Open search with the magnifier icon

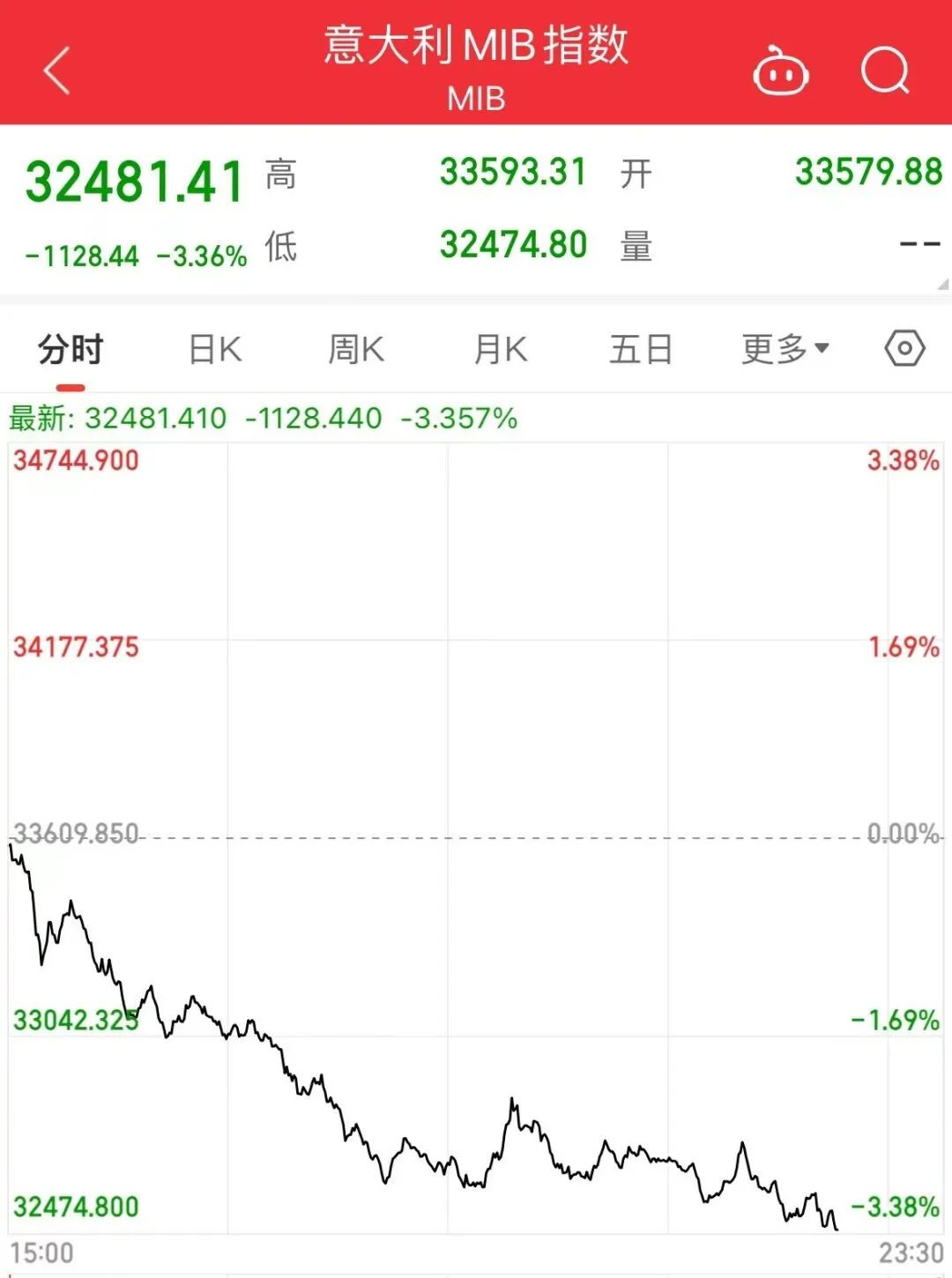click(885, 71)
